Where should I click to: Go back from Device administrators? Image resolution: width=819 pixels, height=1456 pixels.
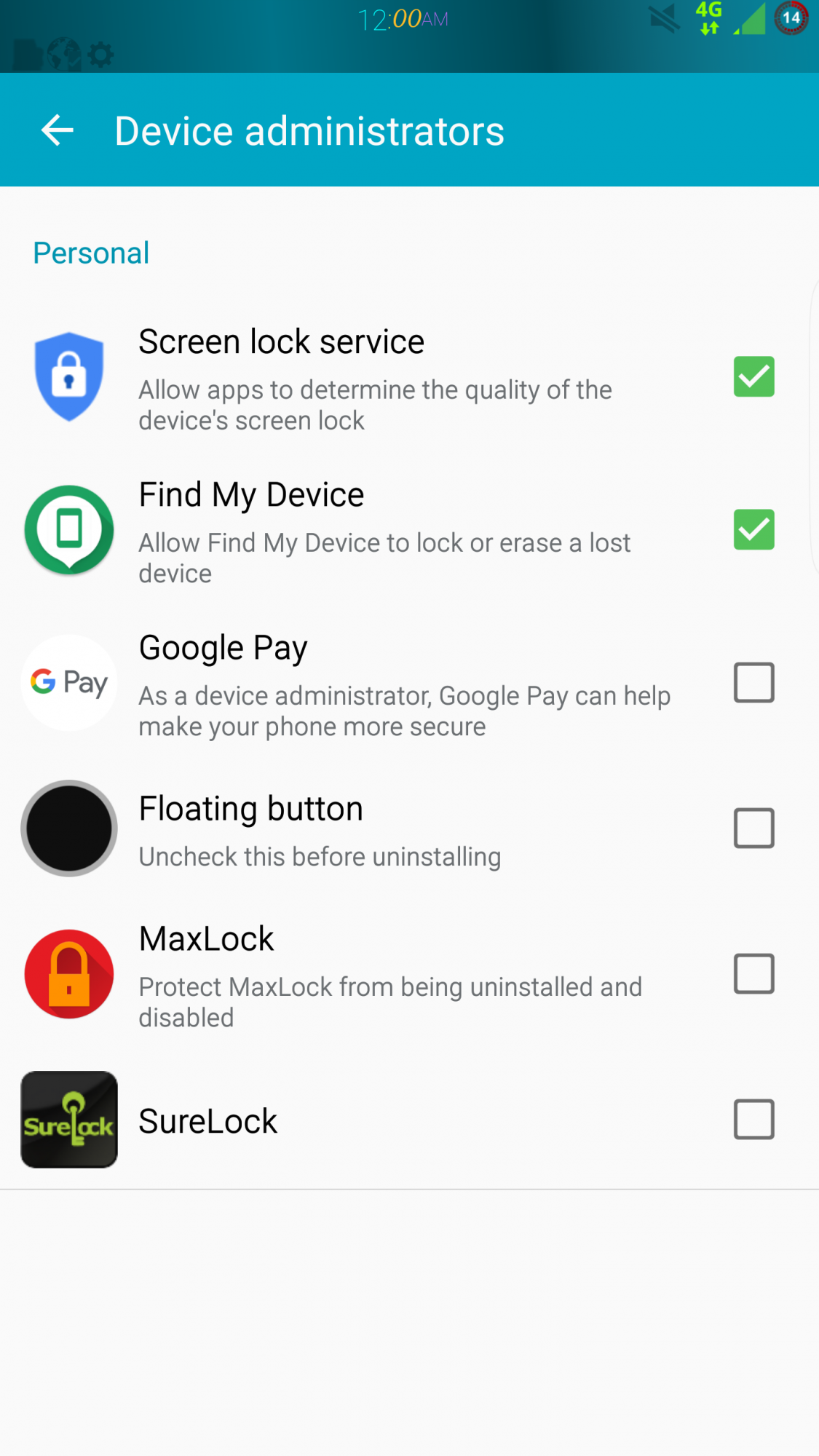[x=58, y=130]
